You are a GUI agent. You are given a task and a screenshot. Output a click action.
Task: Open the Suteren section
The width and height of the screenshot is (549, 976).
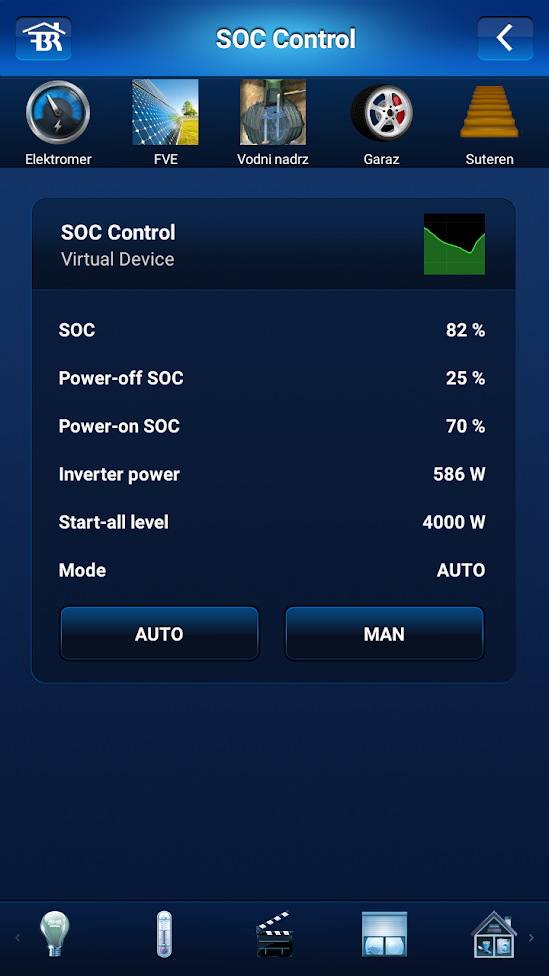489,123
